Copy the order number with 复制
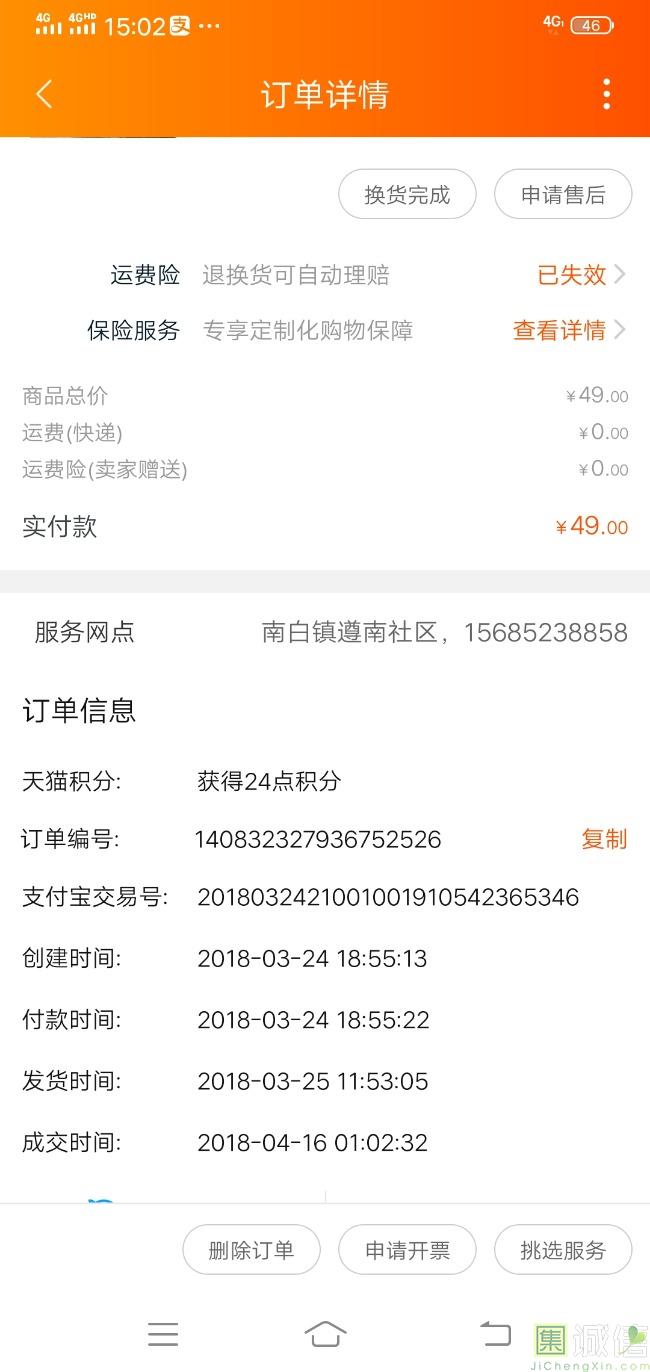Image resolution: width=650 pixels, height=1372 pixels. (x=604, y=839)
